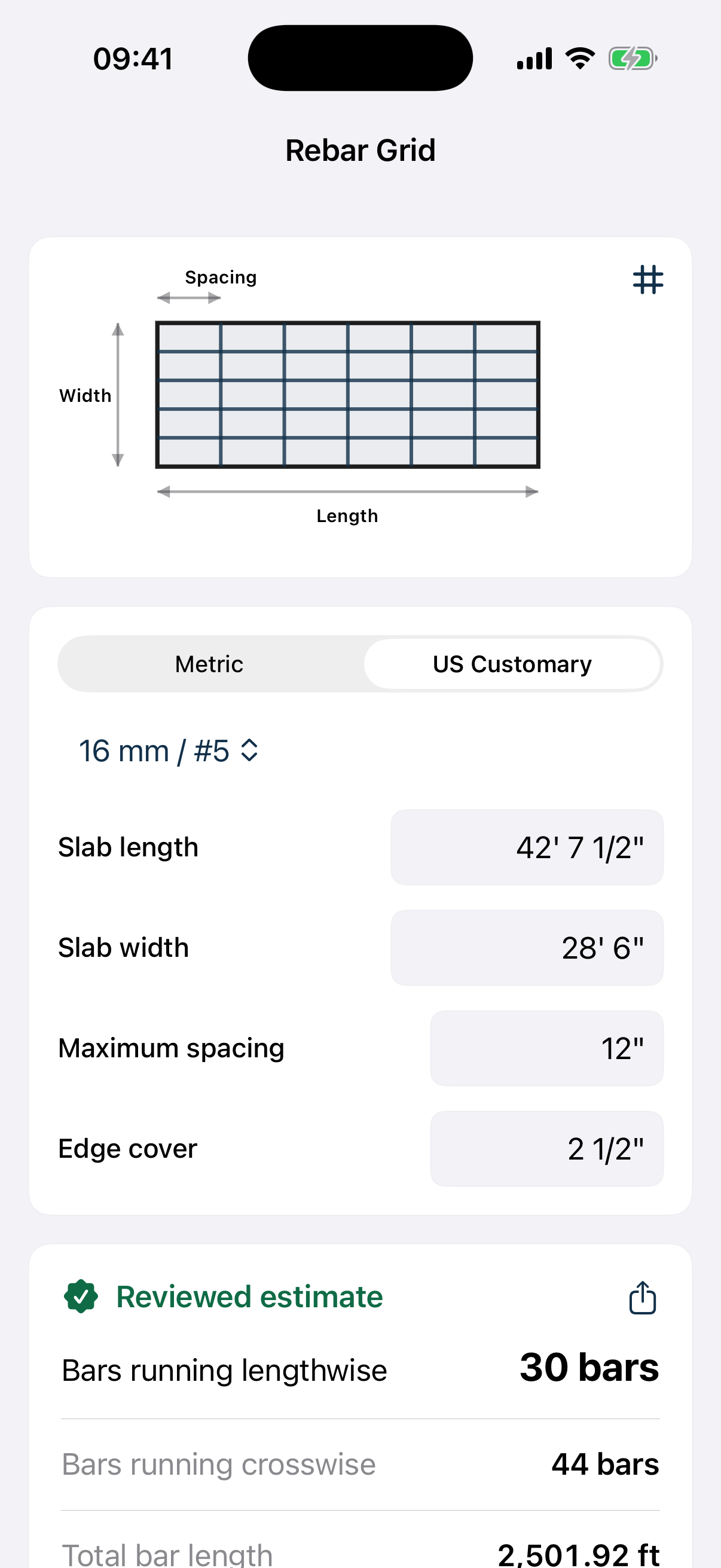
Task: Share the reviewed estimate
Action: point(643,1297)
